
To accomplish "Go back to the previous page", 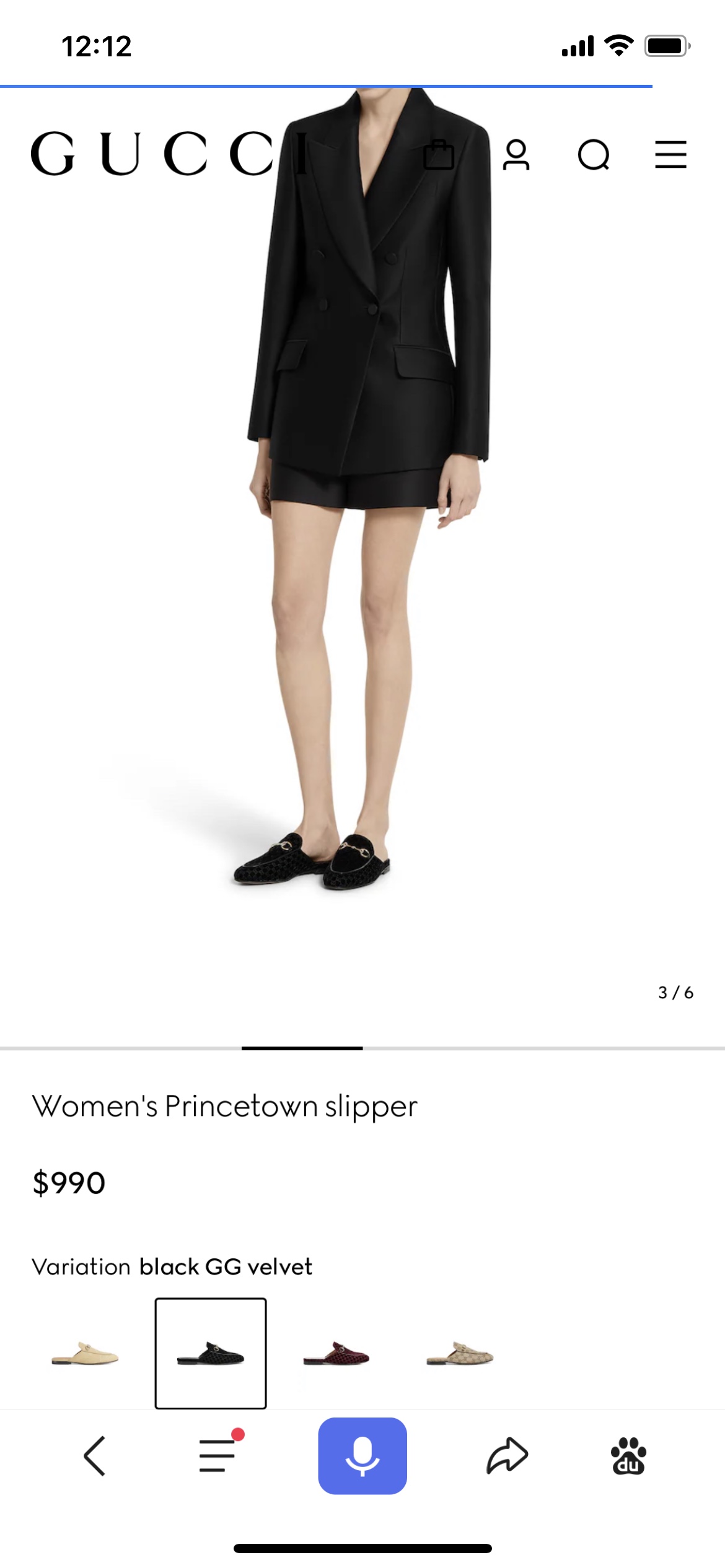I will click(94, 1456).
